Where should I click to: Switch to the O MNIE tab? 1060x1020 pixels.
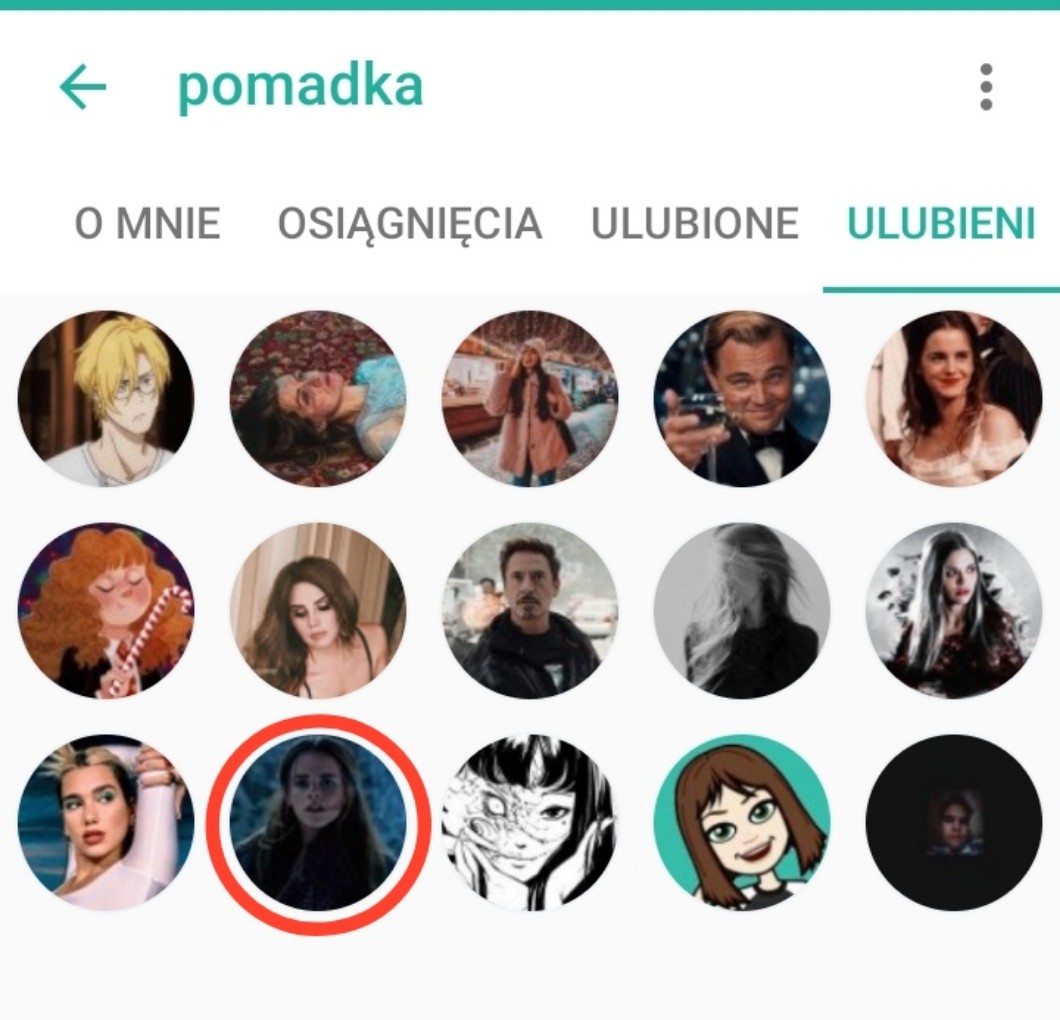147,224
